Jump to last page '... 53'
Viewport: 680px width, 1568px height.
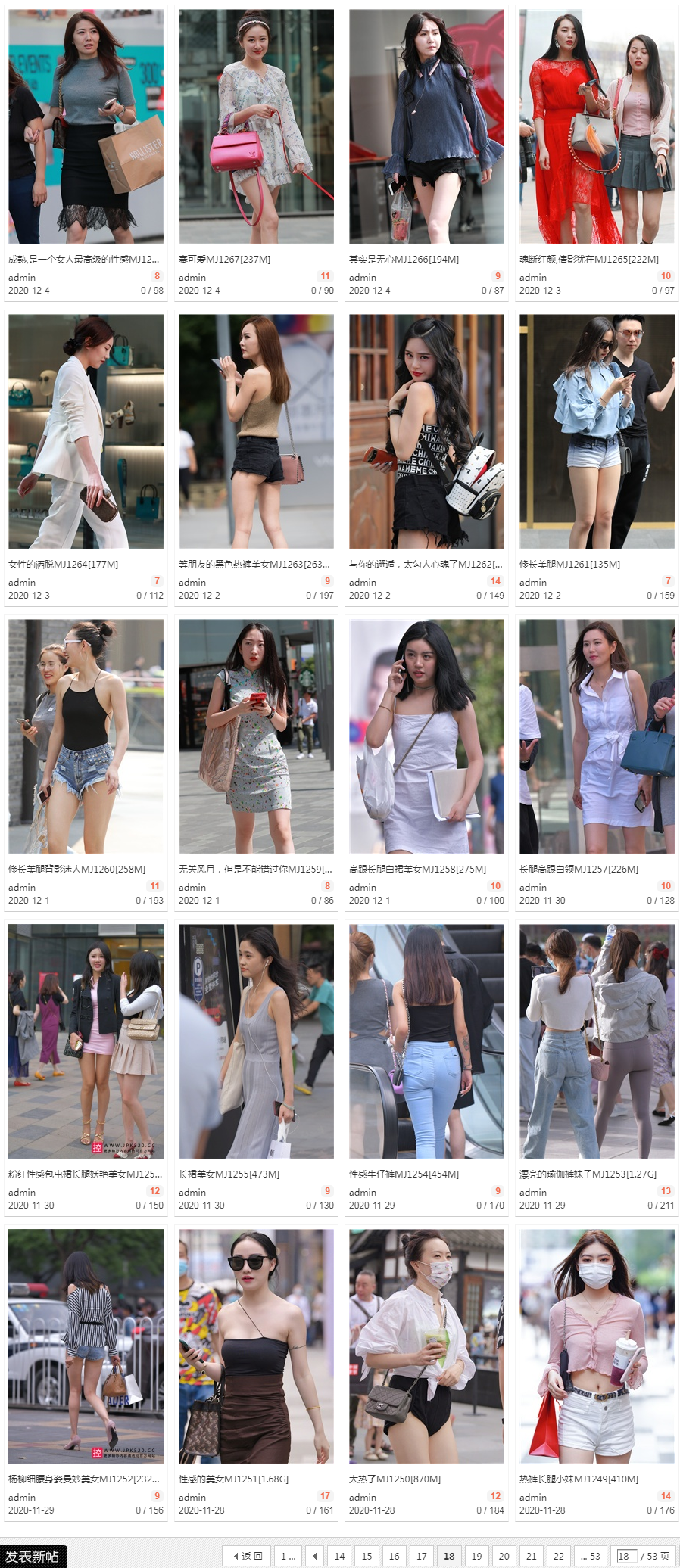click(x=590, y=1556)
